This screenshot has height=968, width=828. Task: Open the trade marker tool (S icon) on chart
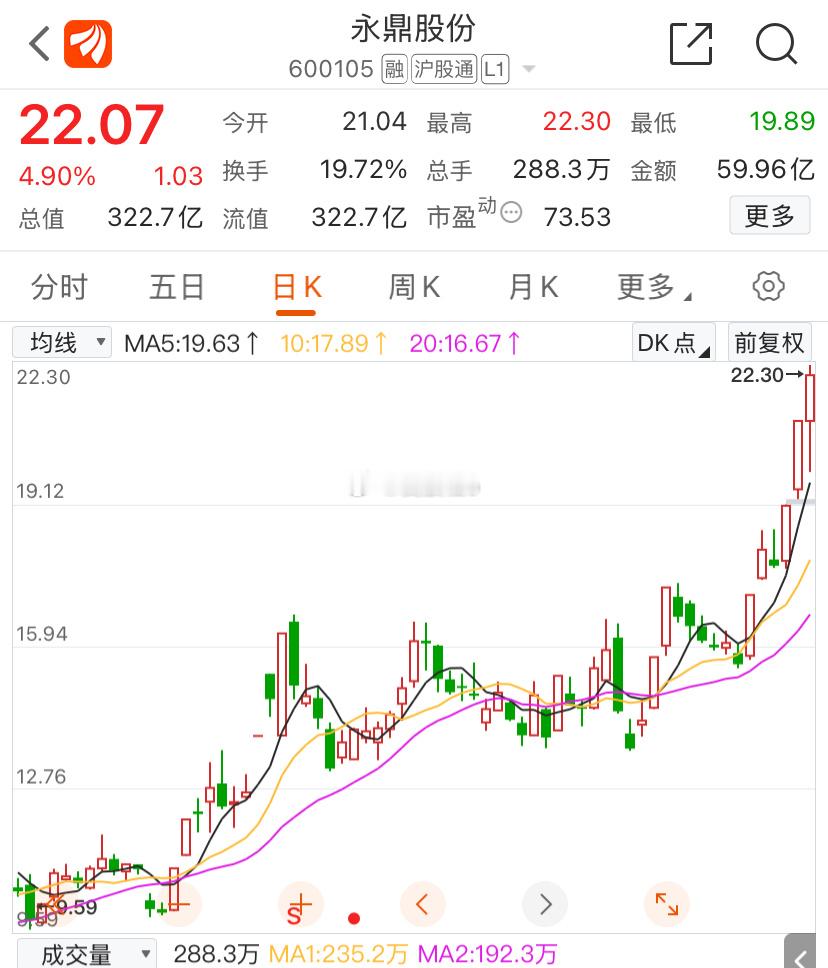tap(300, 904)
